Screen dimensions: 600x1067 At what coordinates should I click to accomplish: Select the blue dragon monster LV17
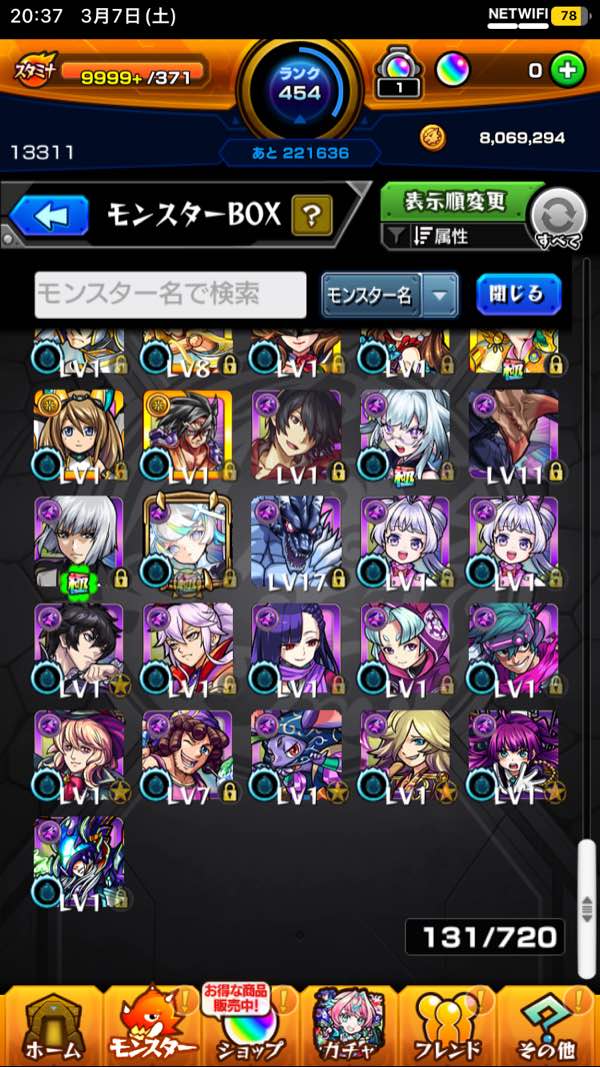(x=296, y=541)
